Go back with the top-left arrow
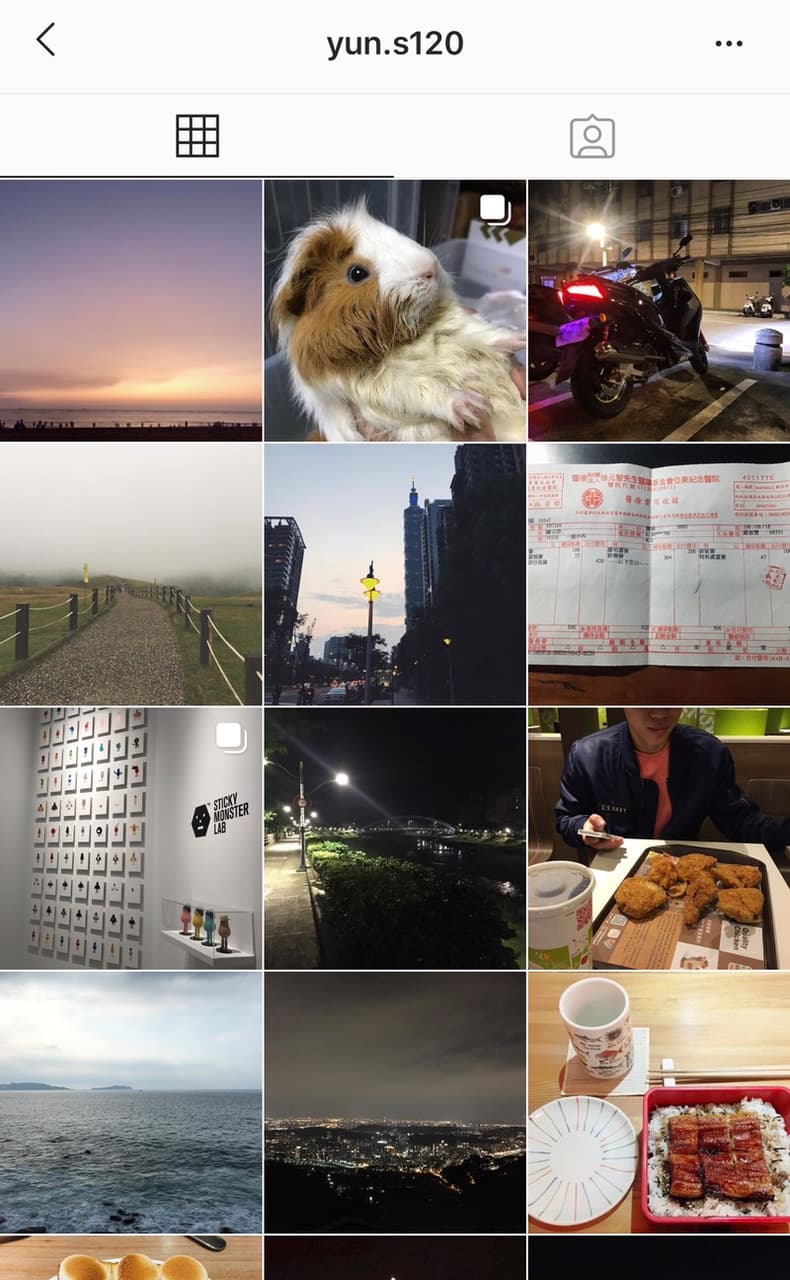 46,41
